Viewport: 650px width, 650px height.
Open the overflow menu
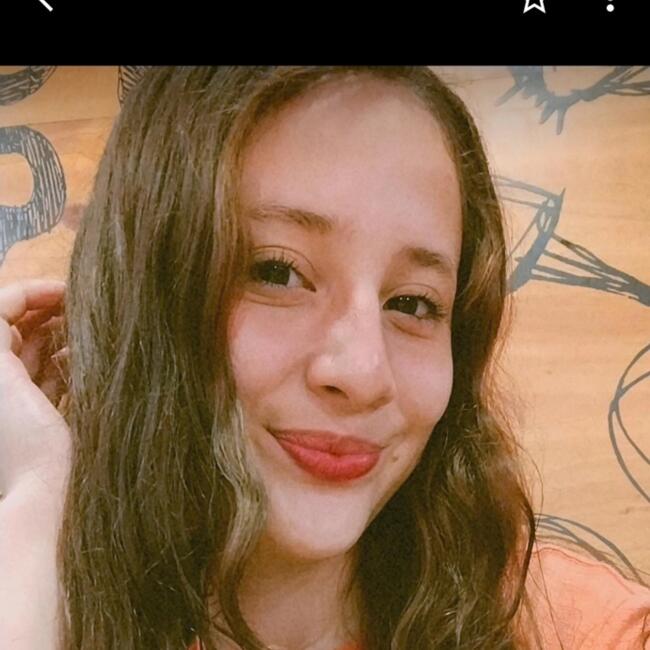point(609,4)
